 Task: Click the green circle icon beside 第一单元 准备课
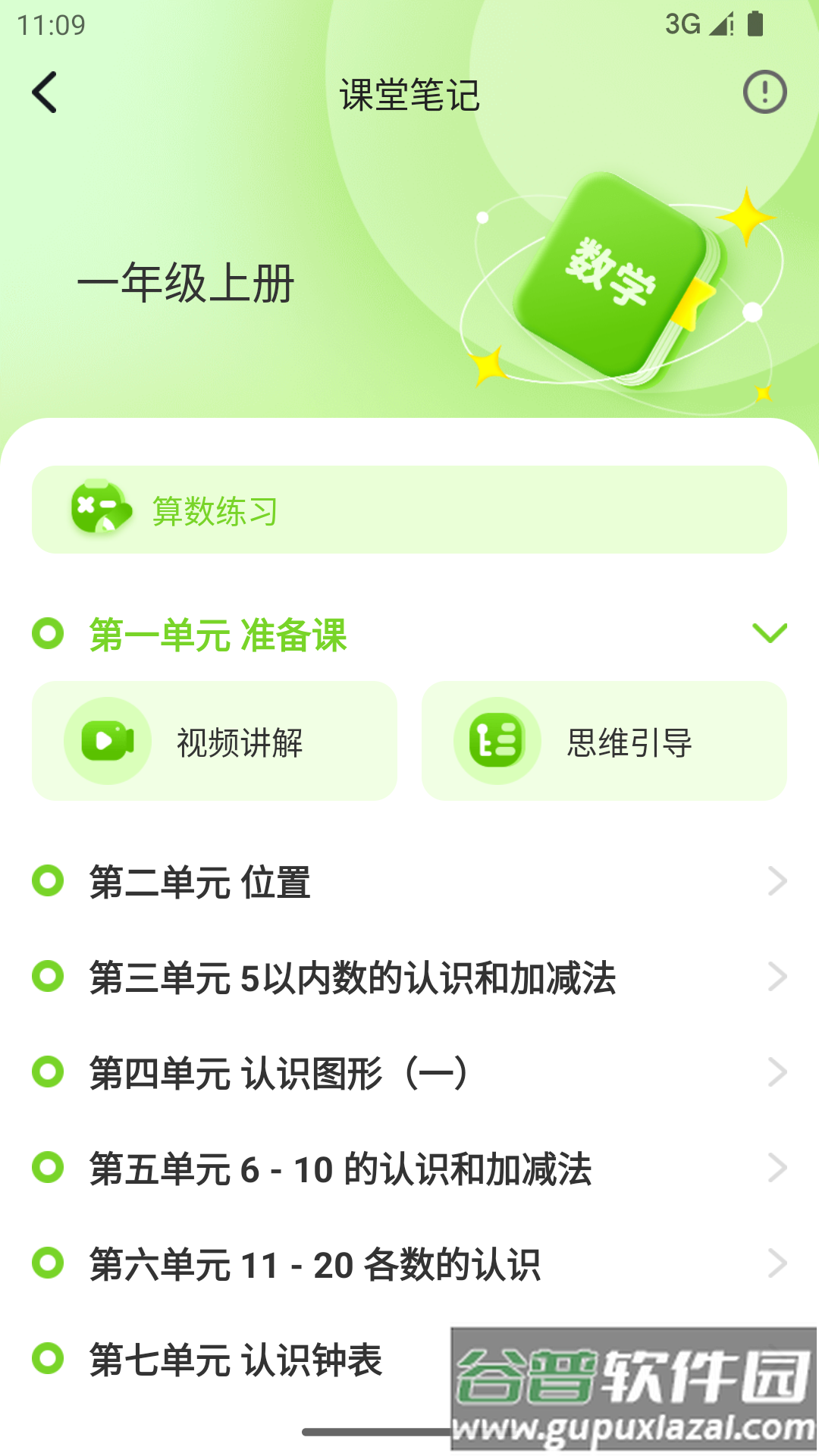tap(48, 635)
